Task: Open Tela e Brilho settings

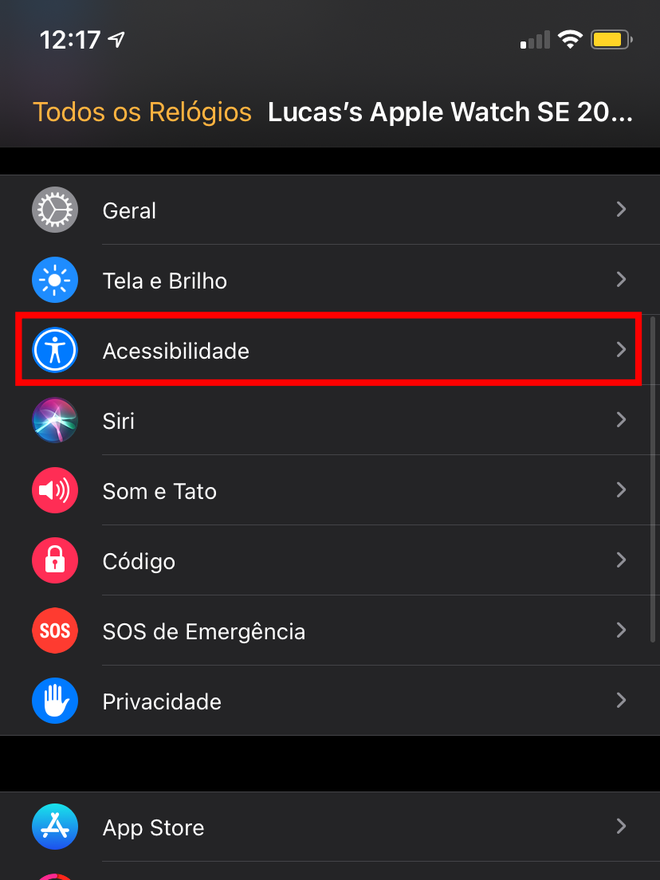Action: [x=330, y=281]
